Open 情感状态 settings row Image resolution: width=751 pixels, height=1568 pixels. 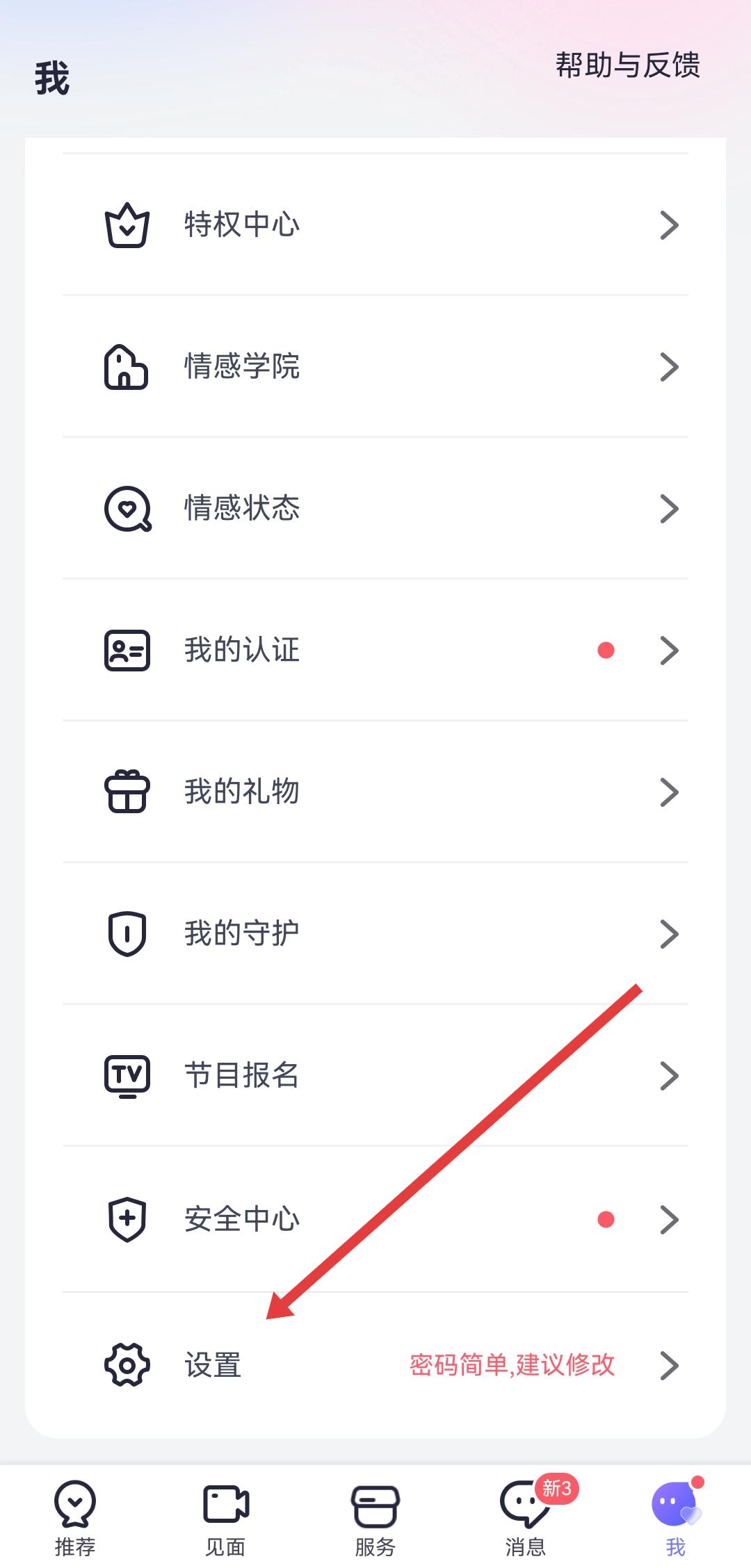pos(375,509)
